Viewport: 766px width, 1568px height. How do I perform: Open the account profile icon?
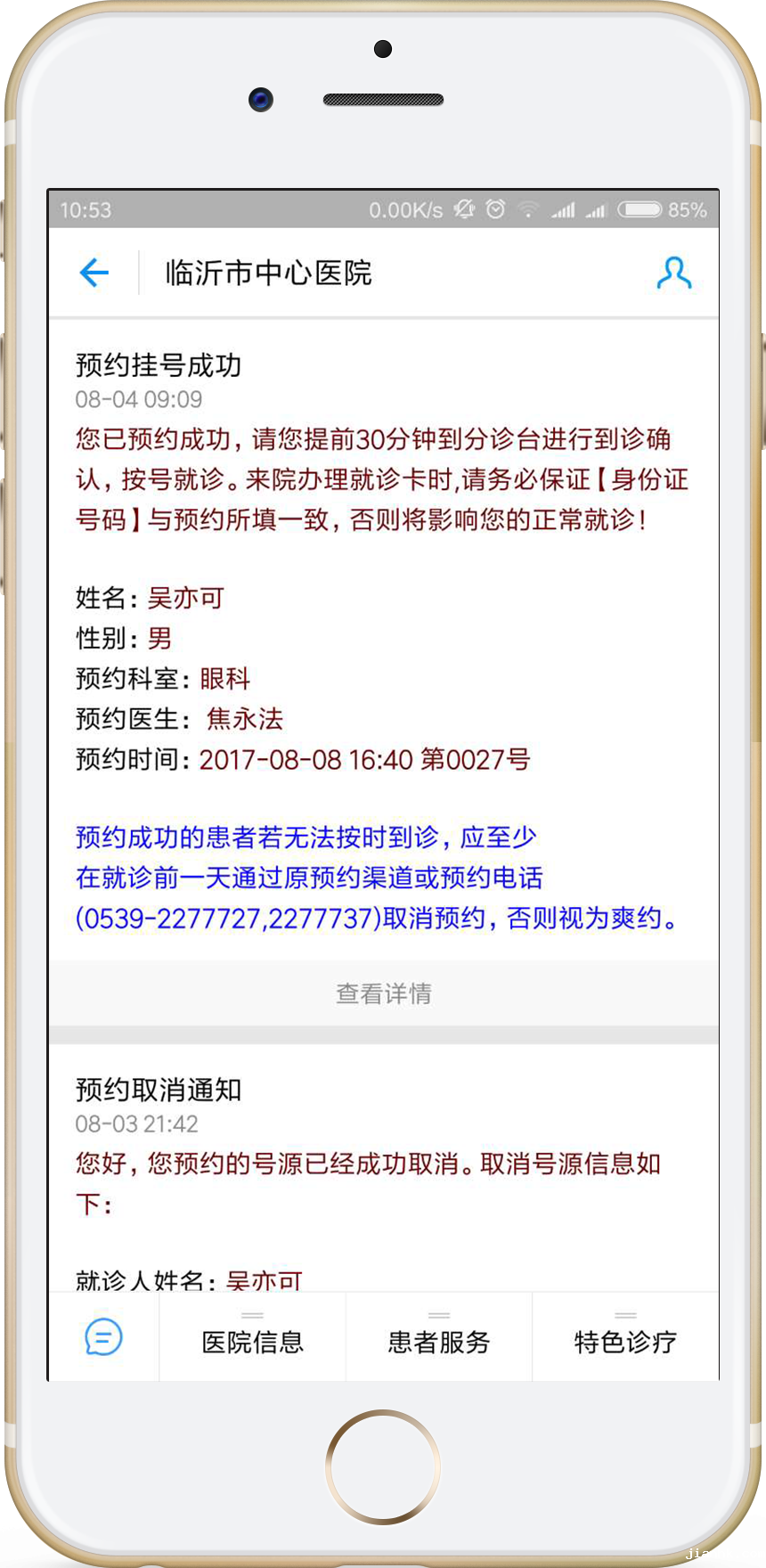point(673,273)
